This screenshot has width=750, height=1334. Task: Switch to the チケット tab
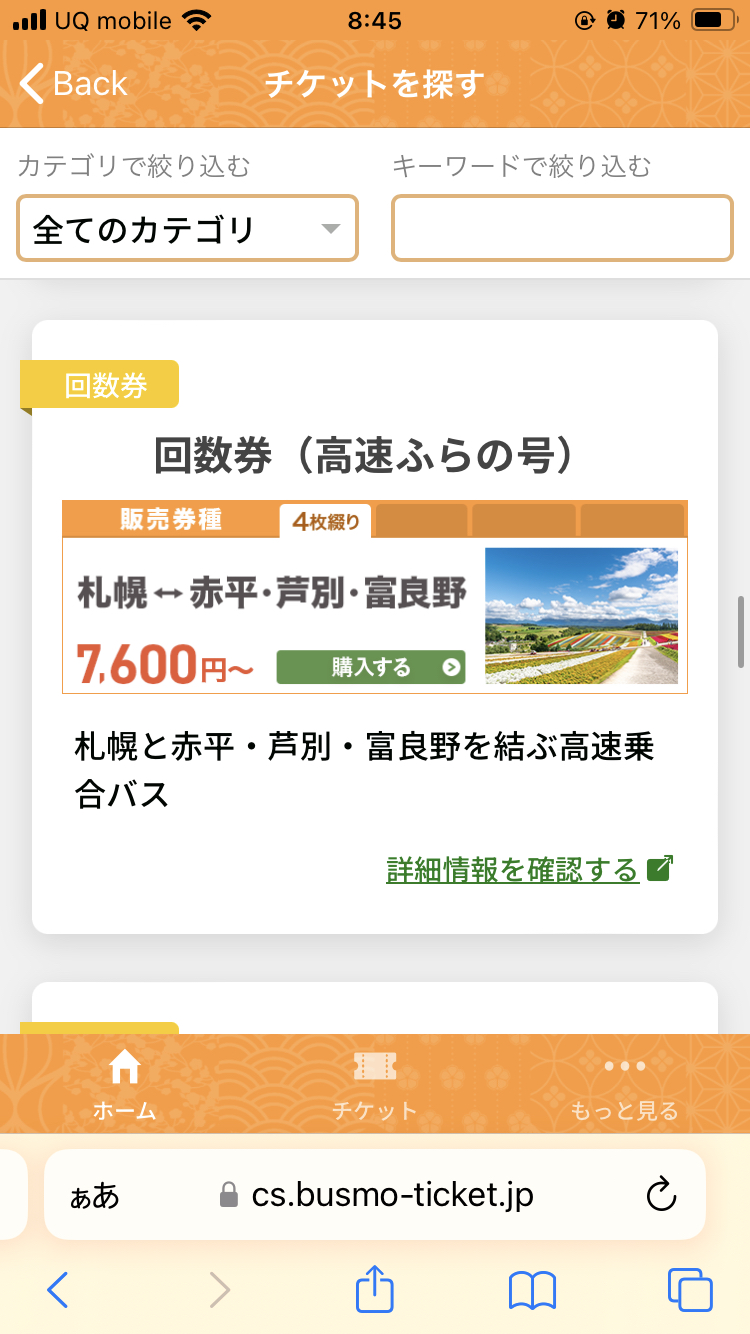374,1084
